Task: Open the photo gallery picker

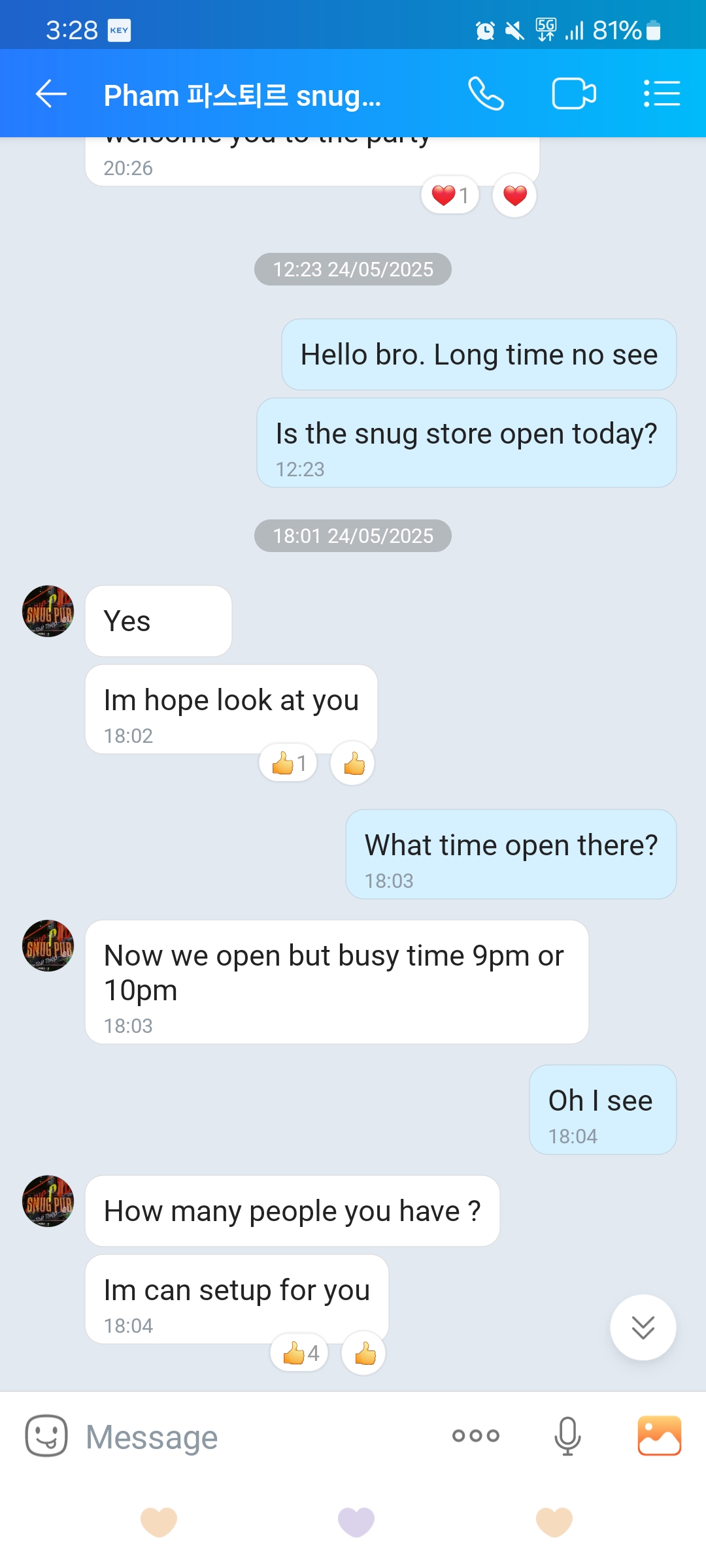Action: (x=659, y=1436)
